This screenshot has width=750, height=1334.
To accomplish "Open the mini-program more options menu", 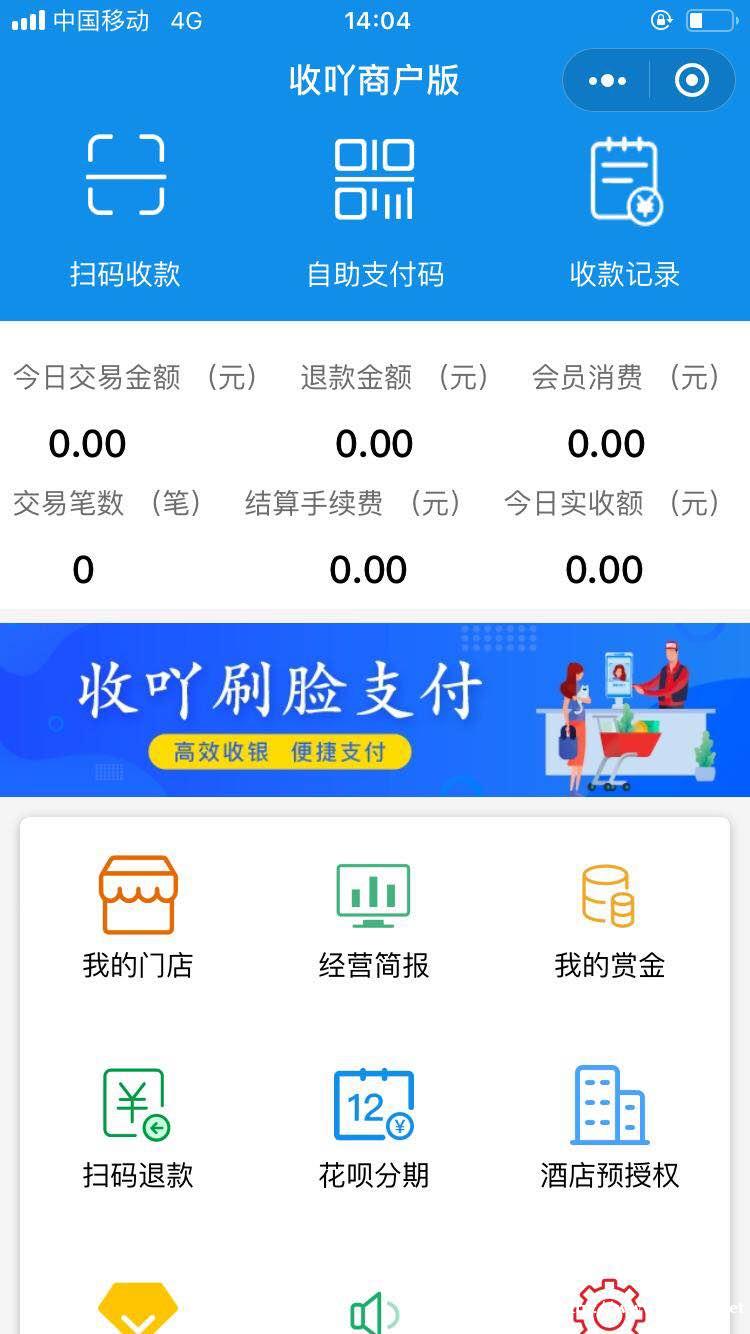I will (x=607, y=79).
